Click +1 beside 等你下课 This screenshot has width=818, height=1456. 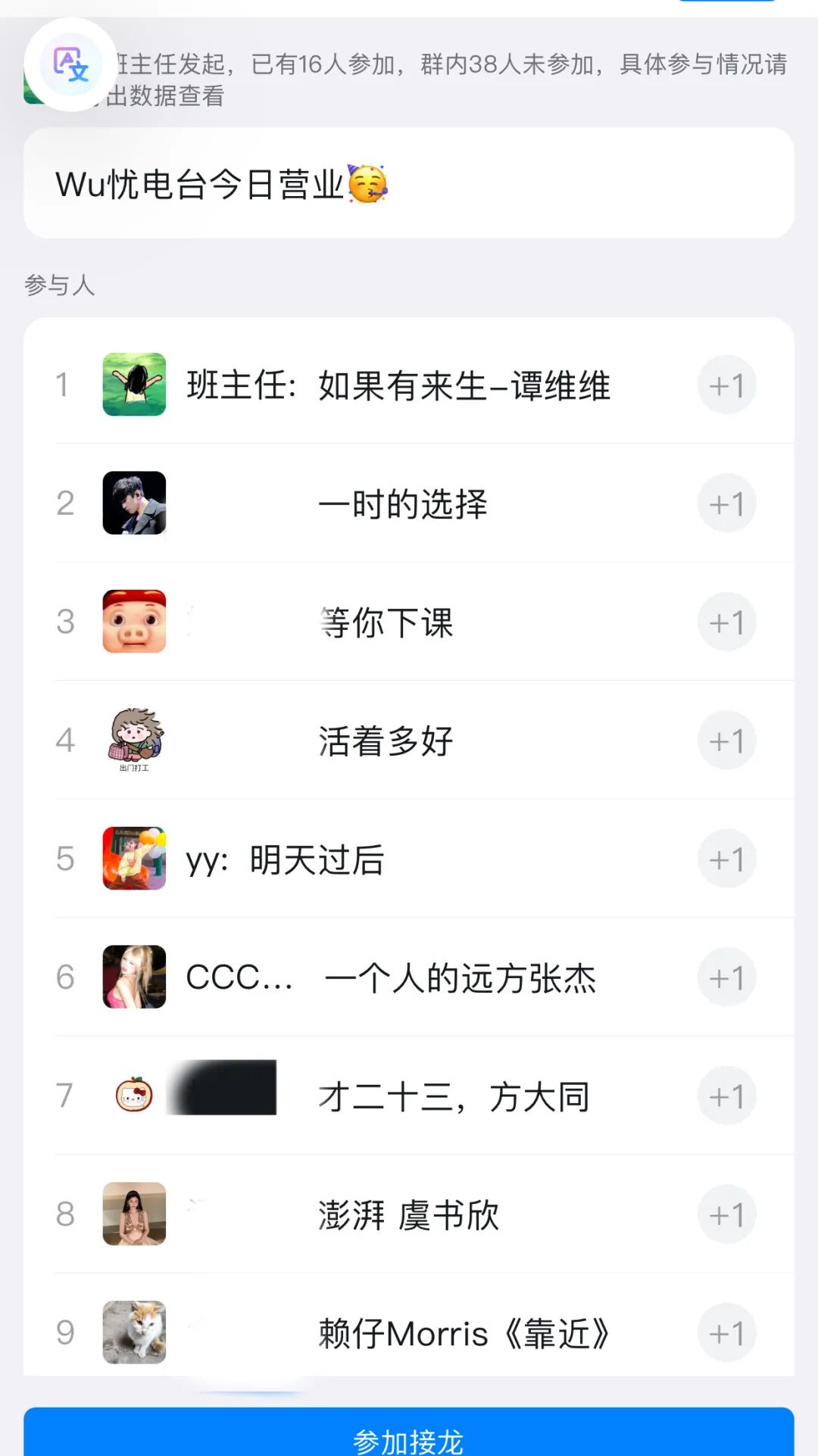click(726, 621)
